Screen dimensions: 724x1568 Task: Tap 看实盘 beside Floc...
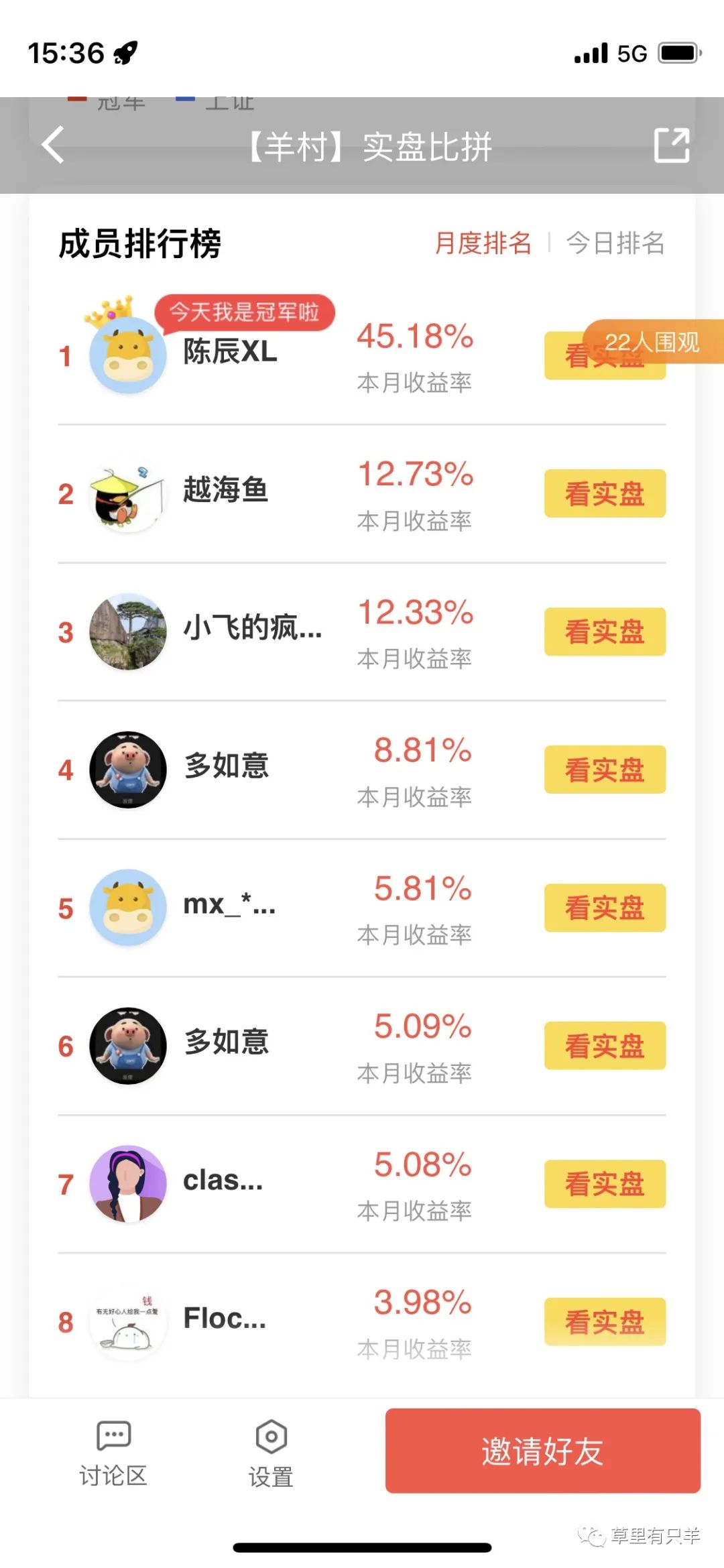(x=605, y=1322)
